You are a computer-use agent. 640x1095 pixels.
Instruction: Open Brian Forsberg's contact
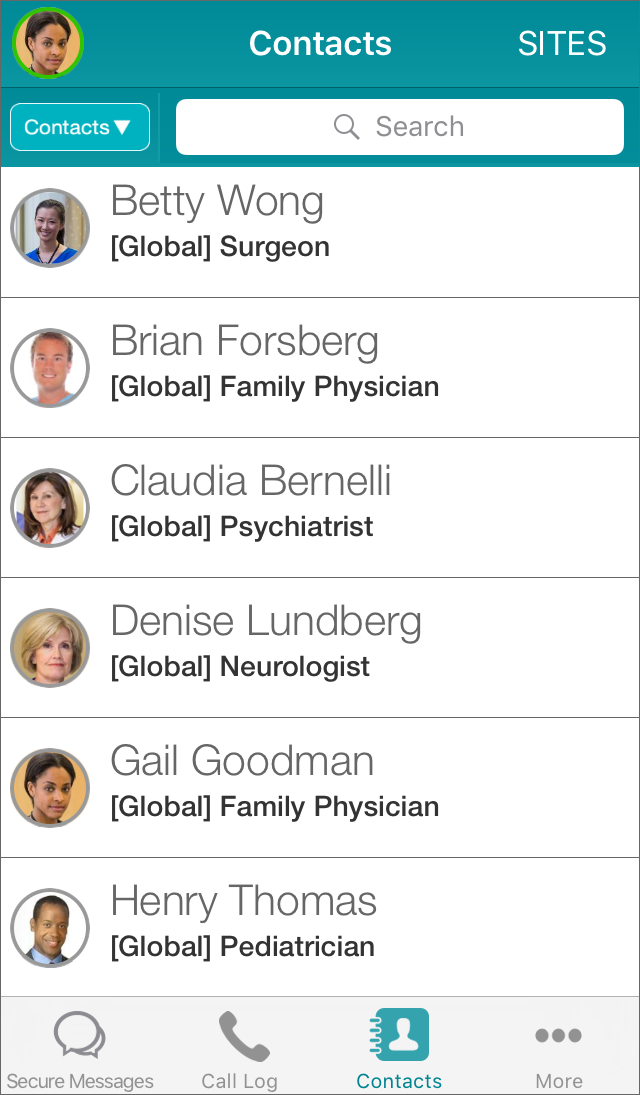(320, 368)
